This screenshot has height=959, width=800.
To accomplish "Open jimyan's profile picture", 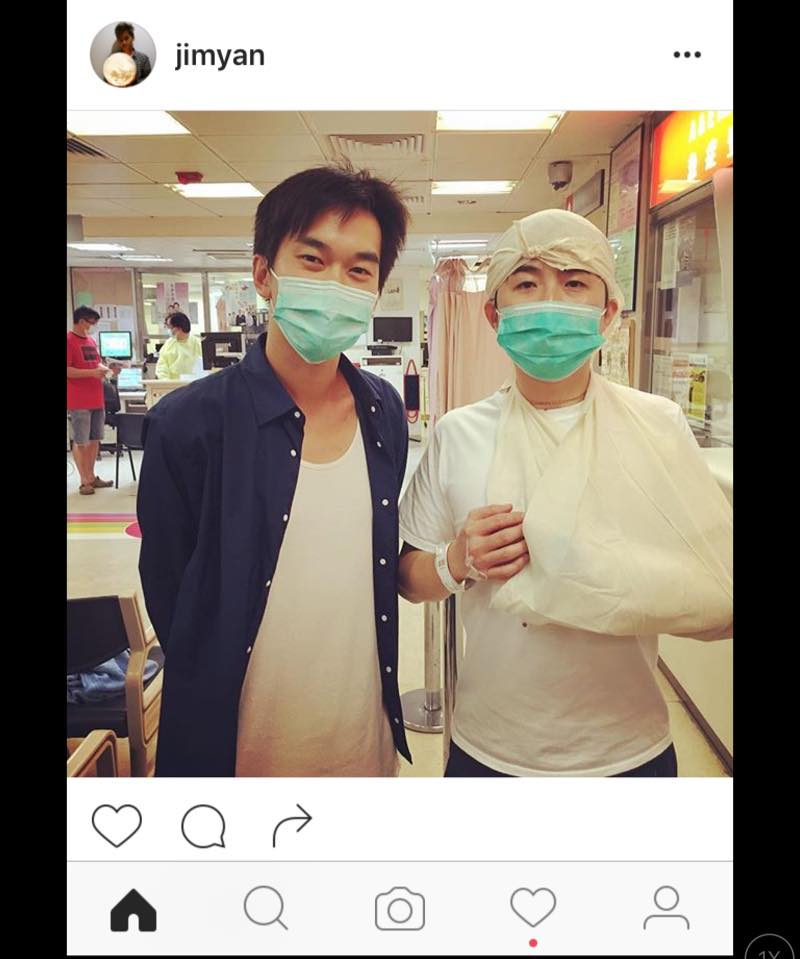I will point(123,54).
